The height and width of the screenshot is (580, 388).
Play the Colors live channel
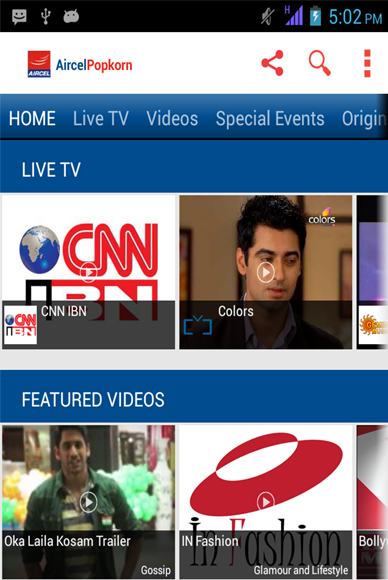pyautogui.click(x=266, y=272)
